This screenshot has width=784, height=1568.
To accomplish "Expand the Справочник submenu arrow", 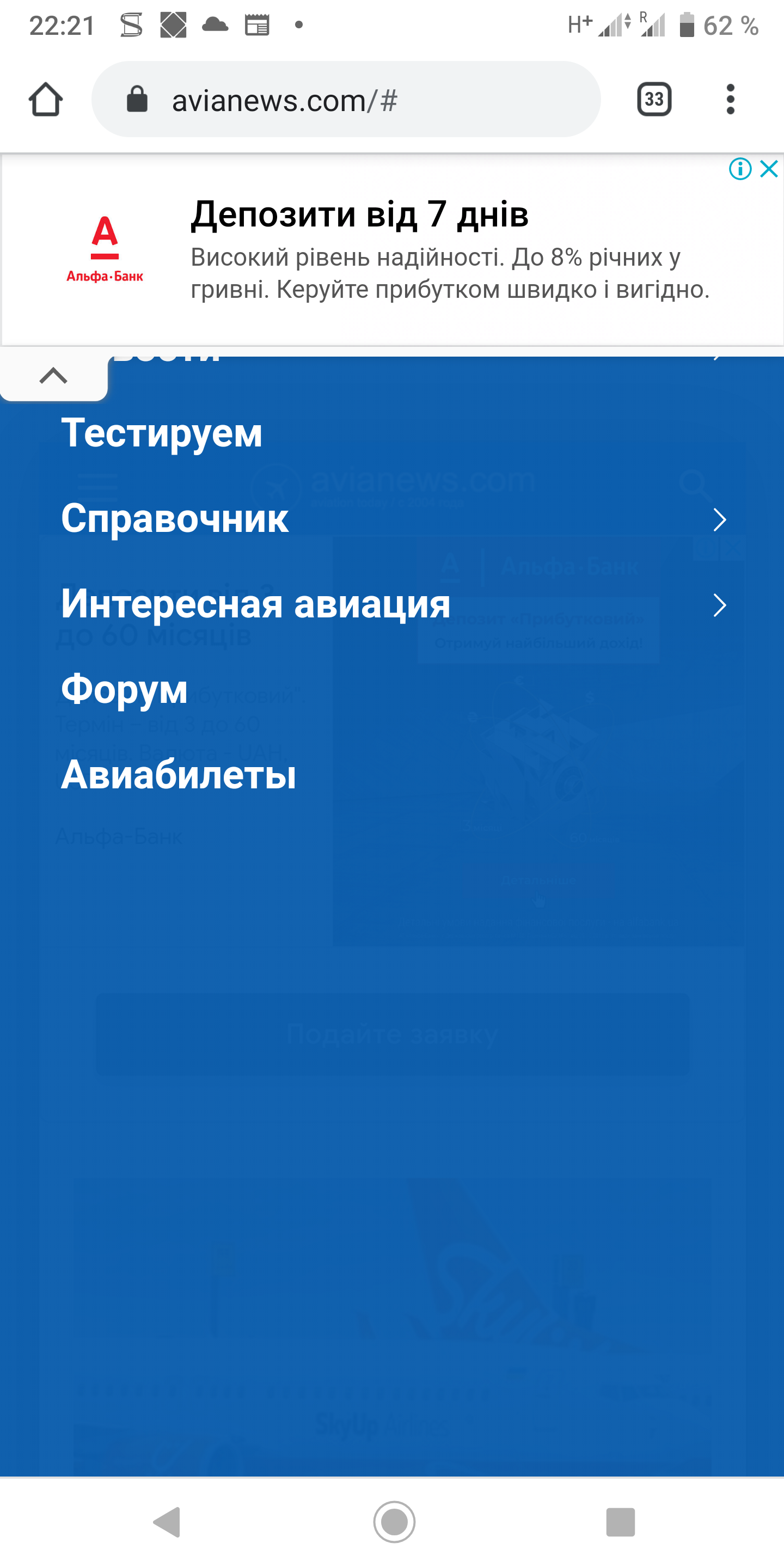I will 719,519.
